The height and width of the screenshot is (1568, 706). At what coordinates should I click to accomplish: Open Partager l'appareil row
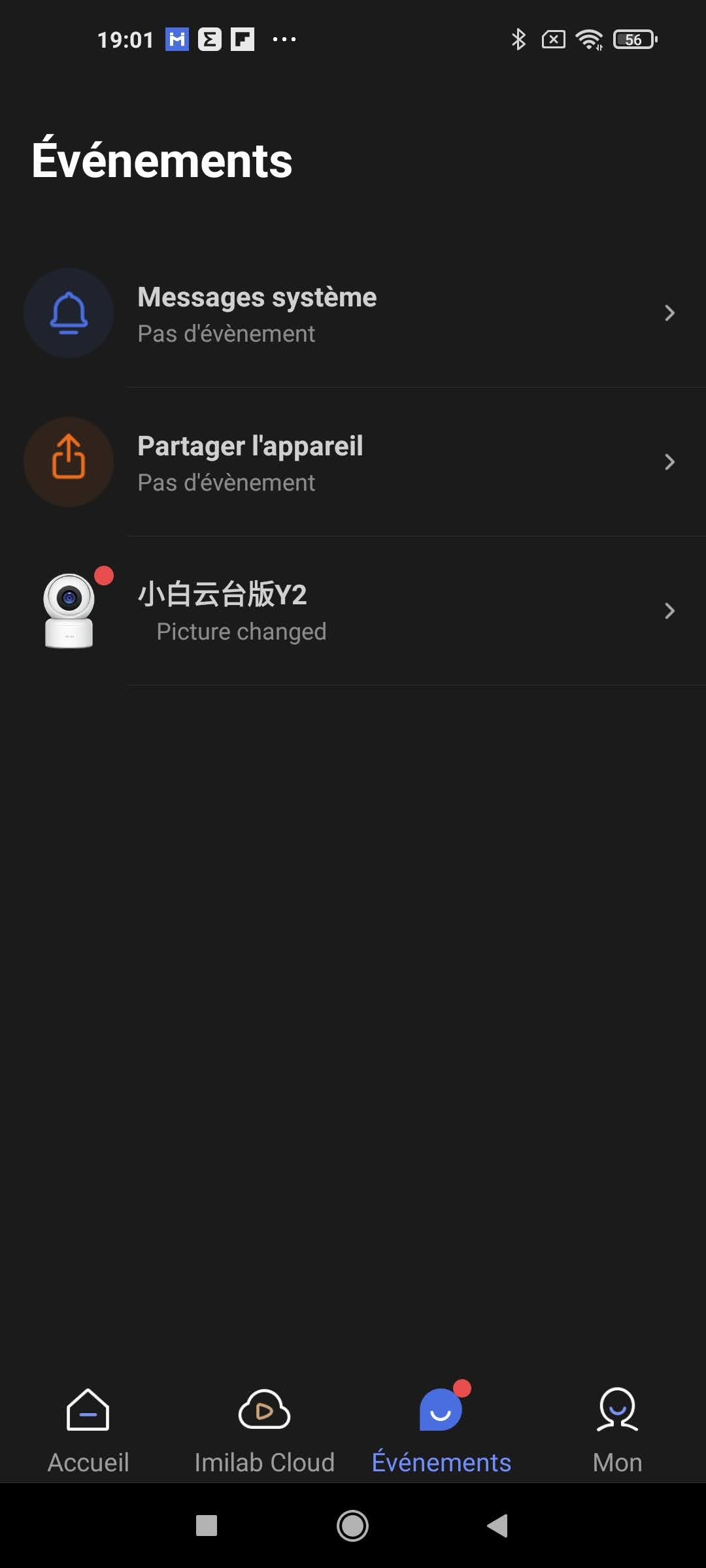point(353,463)
